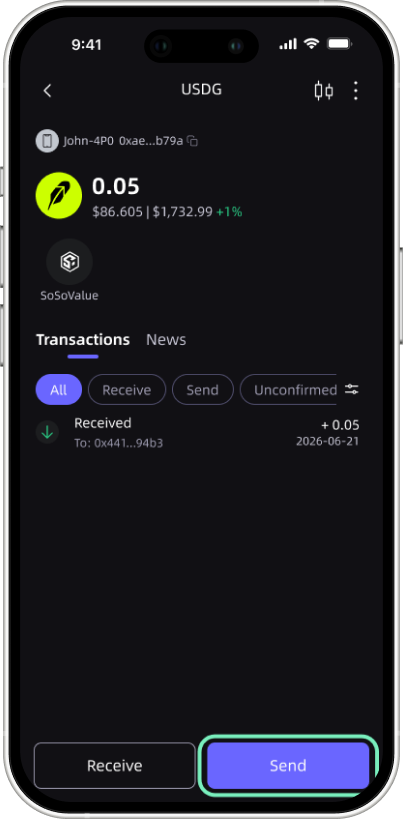The image size is (403, 820).
Task: Open the three-dot overflow menu
Action: point(356,90)
